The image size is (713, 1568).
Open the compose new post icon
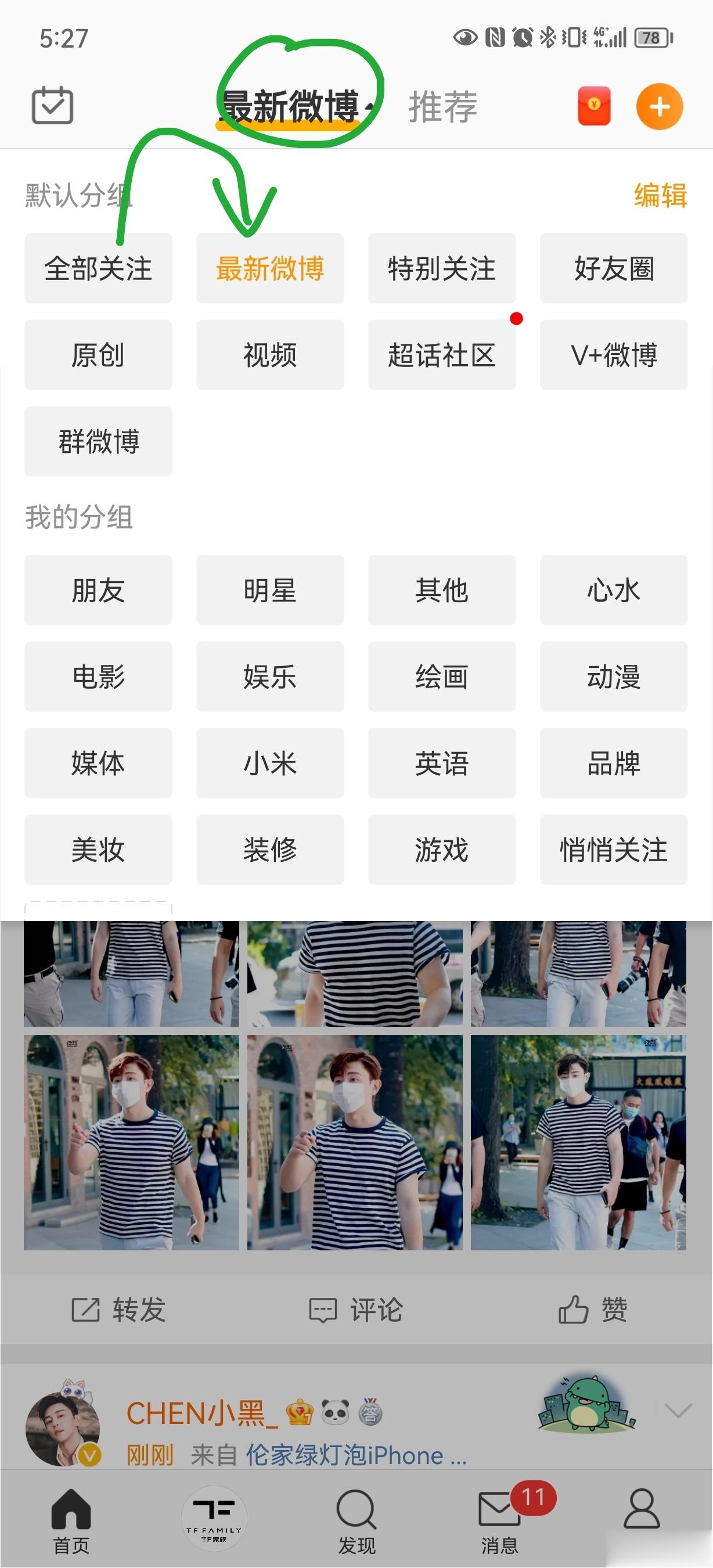(659, 107)
